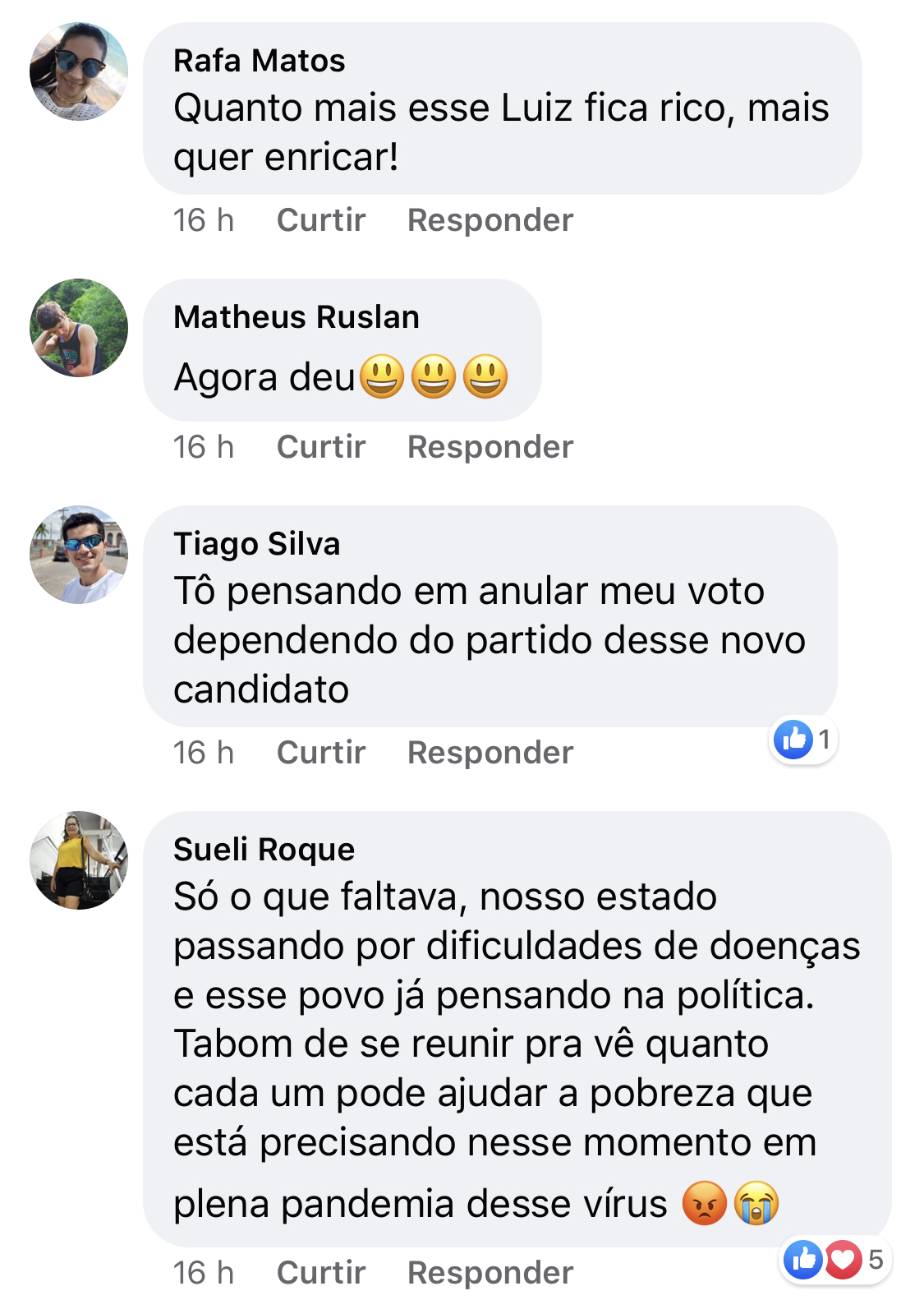
Task: Like Tiago Silva's comment
Action: [320, 753]
